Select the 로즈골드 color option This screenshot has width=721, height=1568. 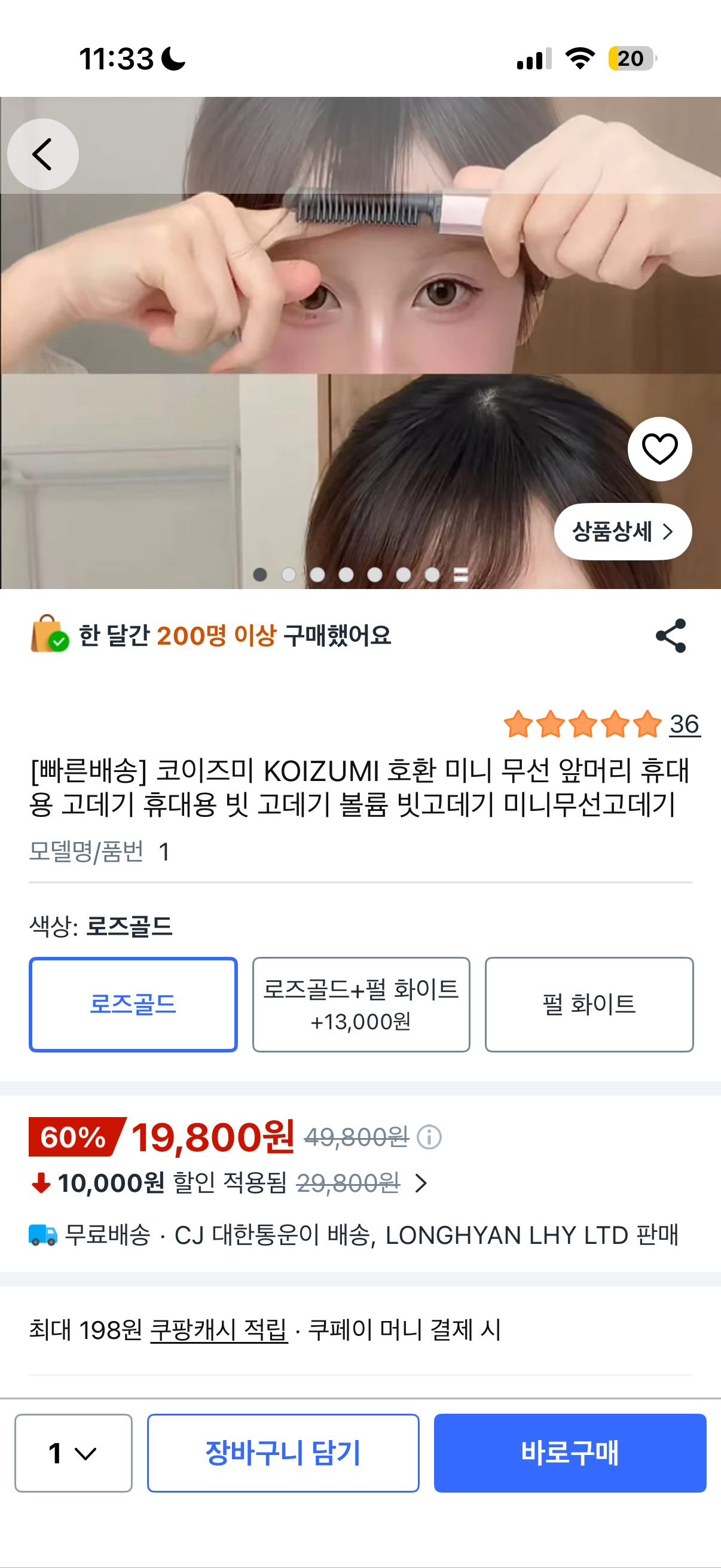pyautogui.click(x=133, y=1003)
